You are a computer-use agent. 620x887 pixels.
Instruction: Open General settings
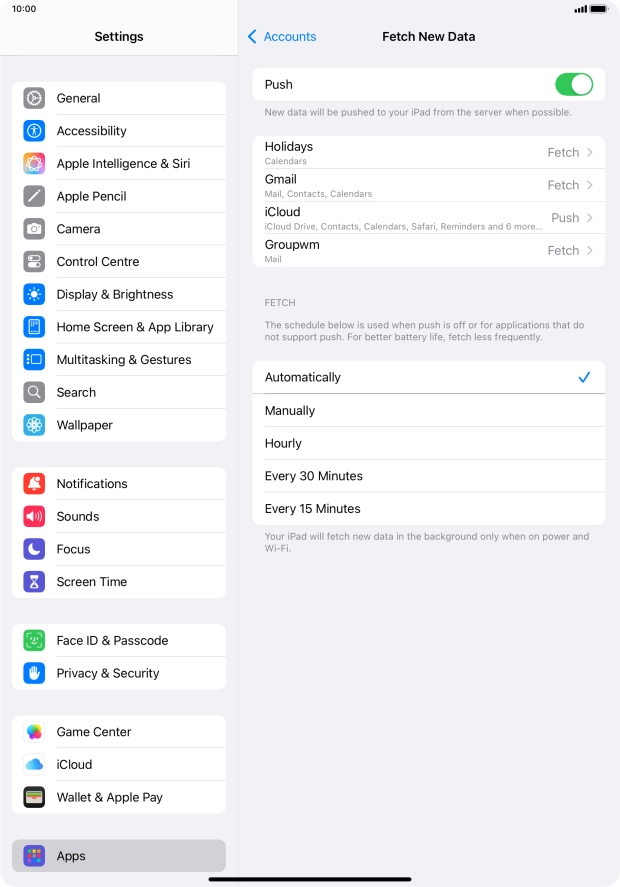119,98
